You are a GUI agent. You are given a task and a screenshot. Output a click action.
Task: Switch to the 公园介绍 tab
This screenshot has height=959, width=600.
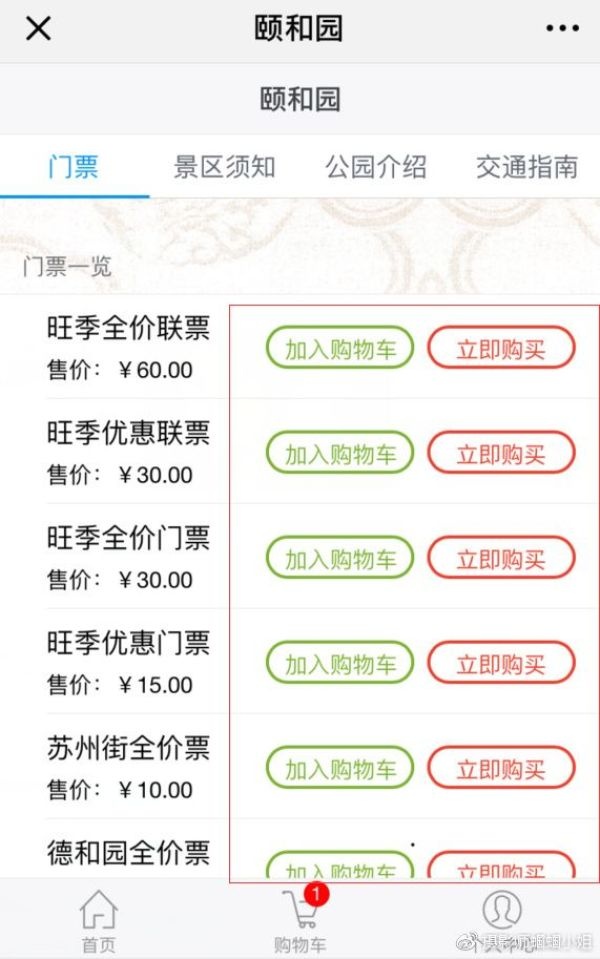coord(376,166)
